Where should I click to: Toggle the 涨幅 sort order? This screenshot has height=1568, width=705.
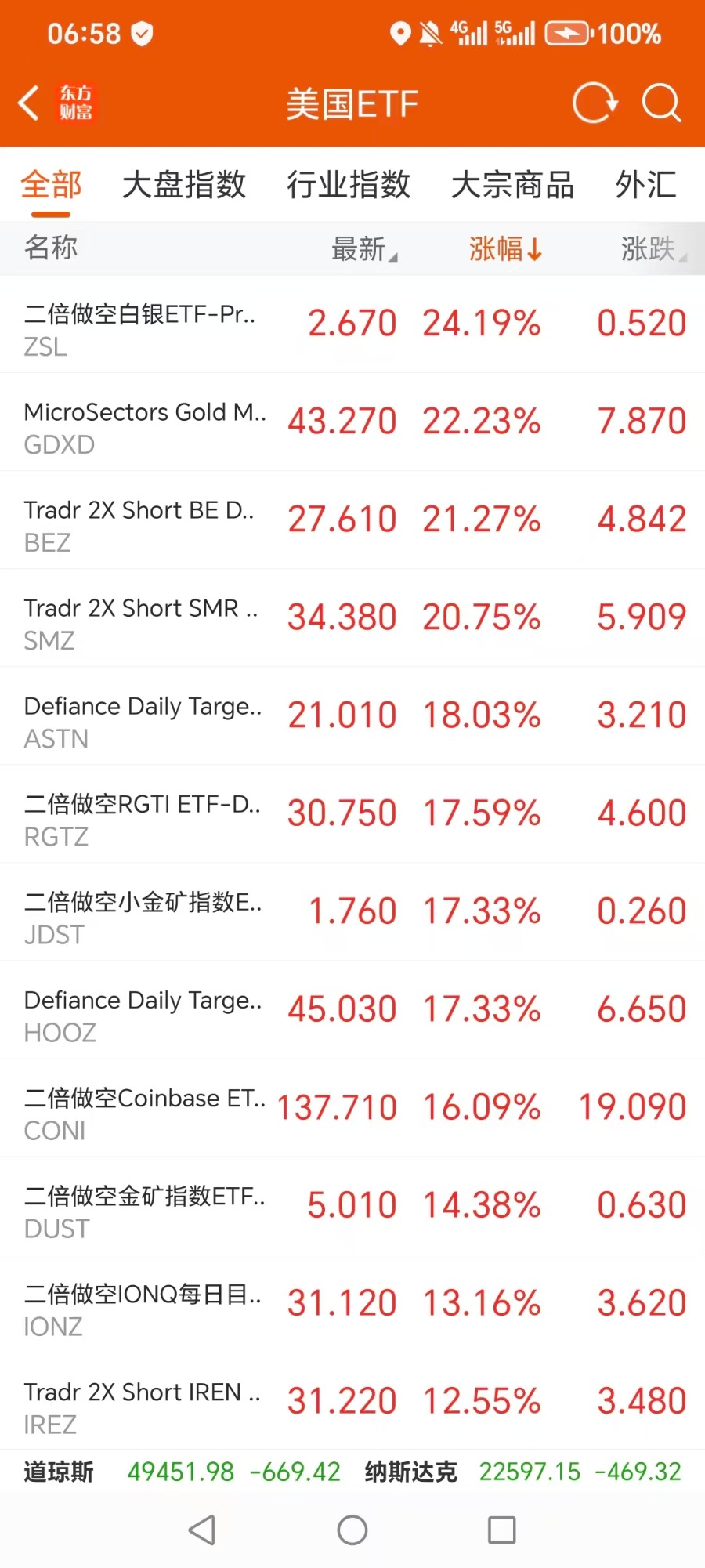coord(505,249)
